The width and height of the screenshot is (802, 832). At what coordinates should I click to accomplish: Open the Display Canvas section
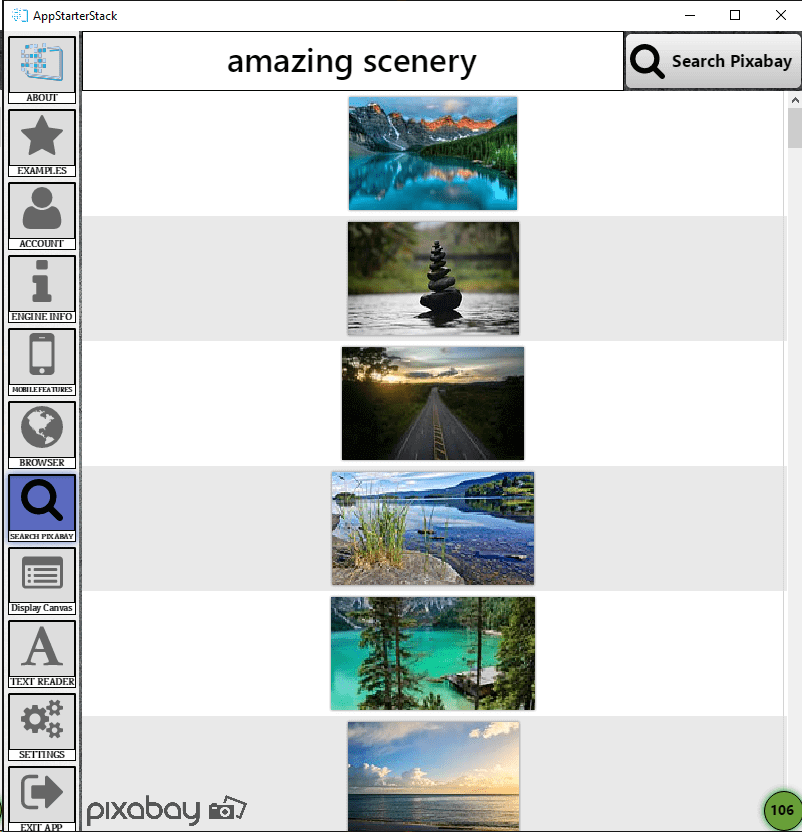point(42,579)
